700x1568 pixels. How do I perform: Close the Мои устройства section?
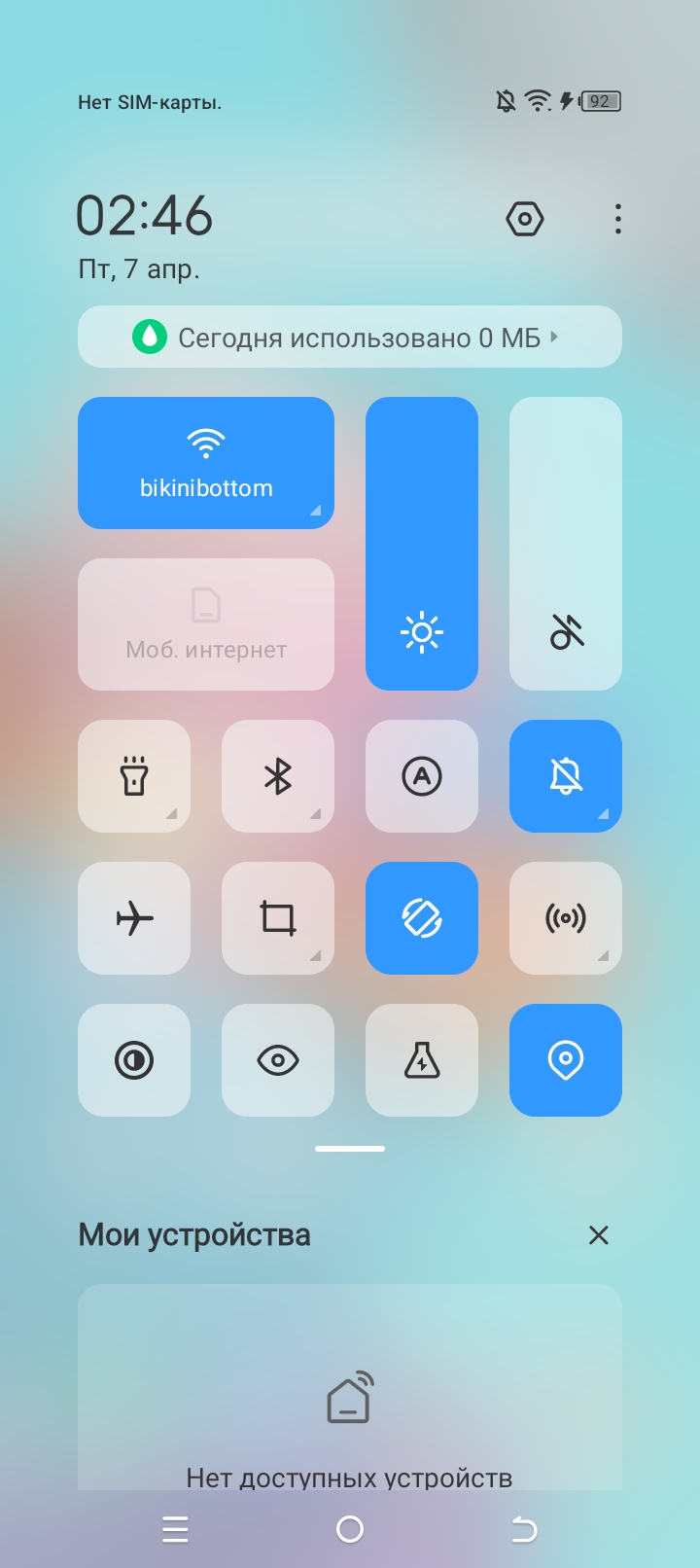pyautogui.click(x=599, y=1235)
